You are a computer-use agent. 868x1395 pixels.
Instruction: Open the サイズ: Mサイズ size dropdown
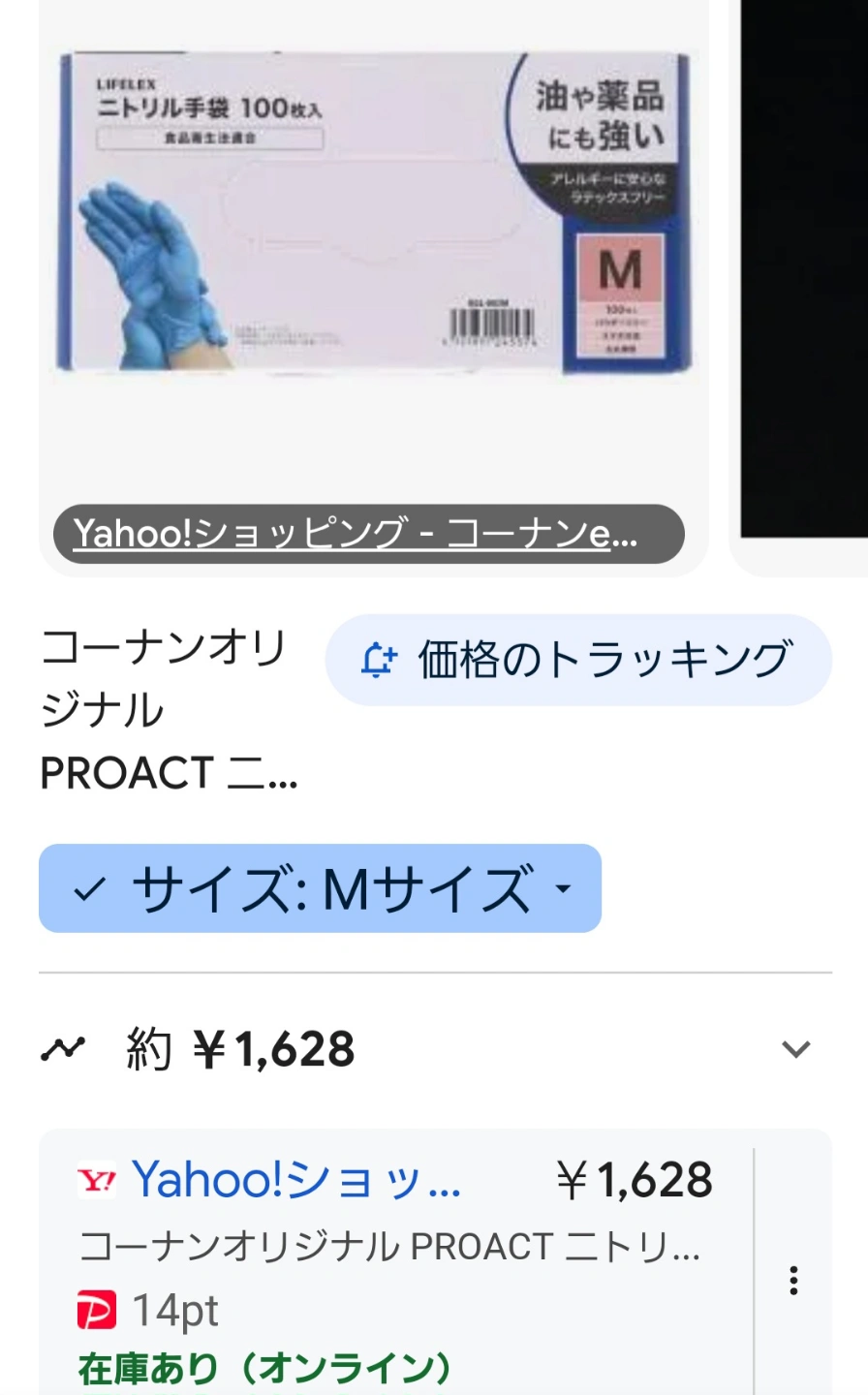[320, 888]
